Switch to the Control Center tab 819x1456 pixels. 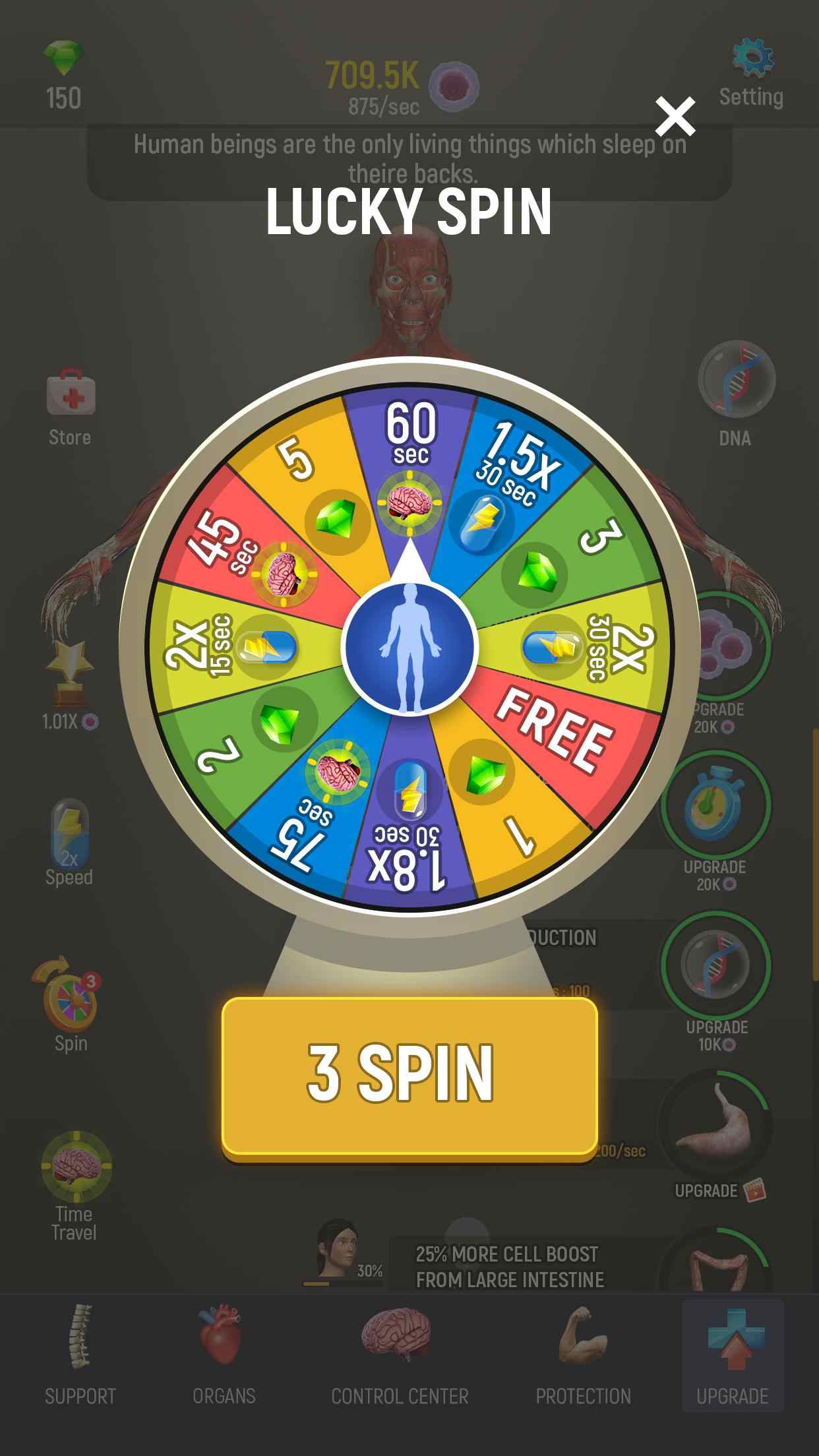tap(400, 1360)
